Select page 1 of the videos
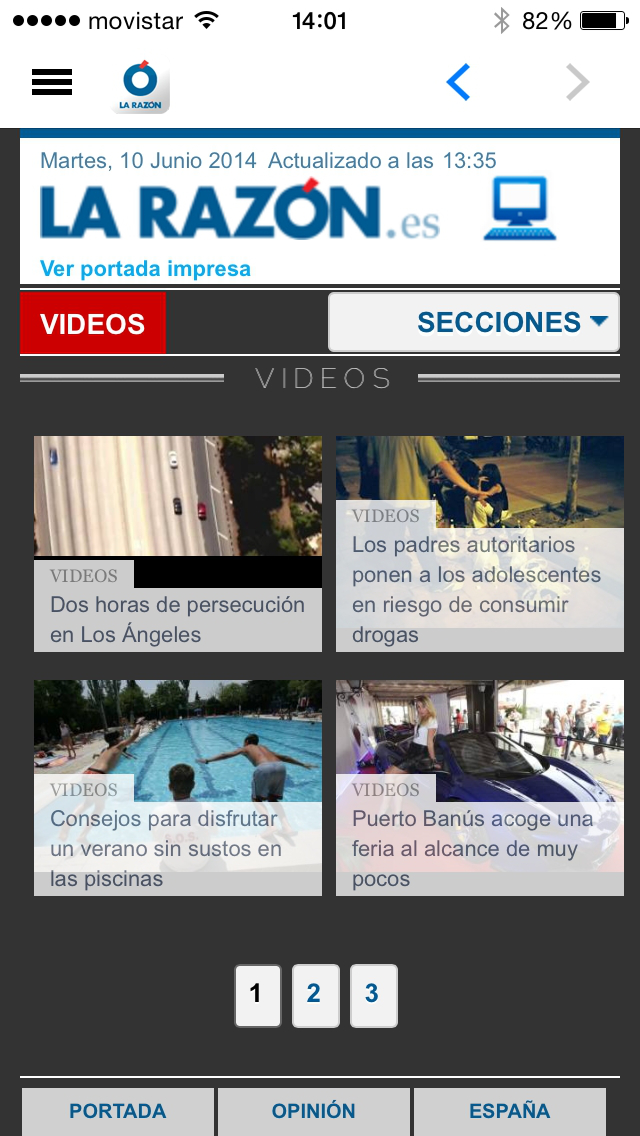 (x=257, y=995)
